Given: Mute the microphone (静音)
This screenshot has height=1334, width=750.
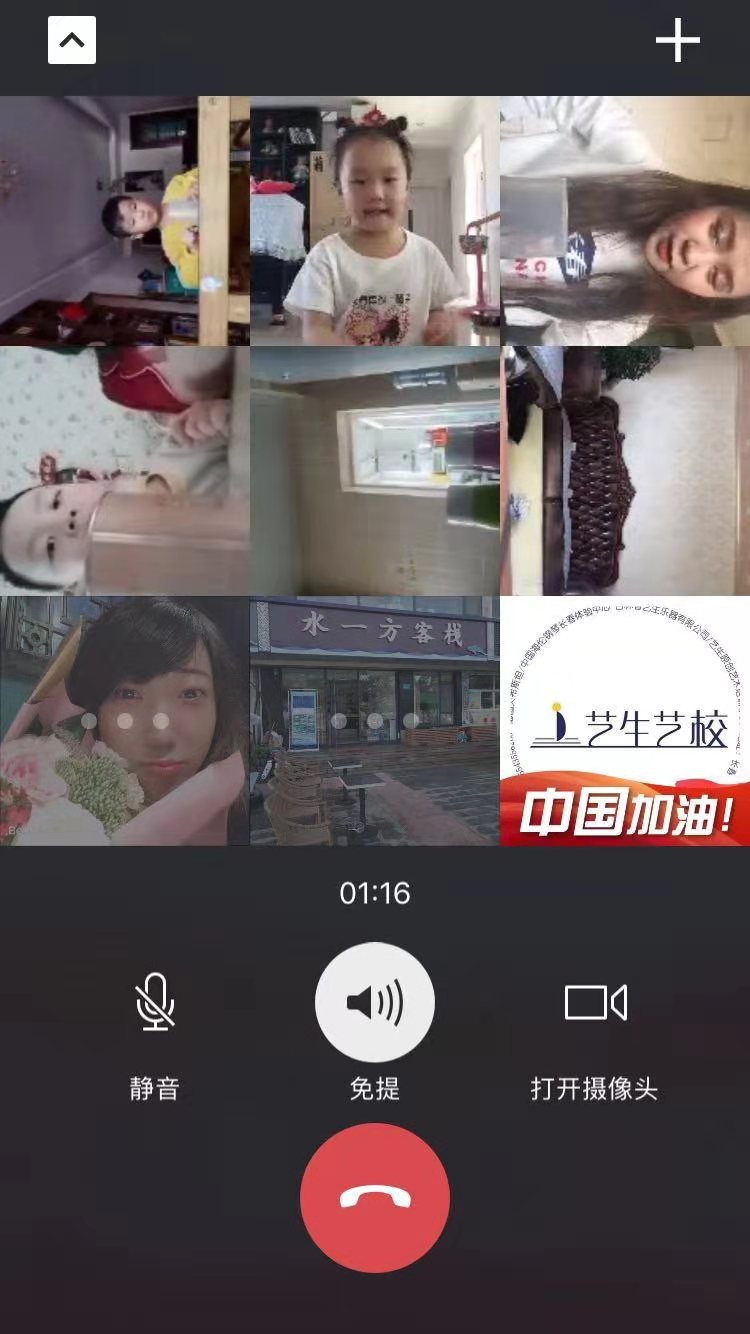Looking at the screenshot, I should click(154, 1003).
